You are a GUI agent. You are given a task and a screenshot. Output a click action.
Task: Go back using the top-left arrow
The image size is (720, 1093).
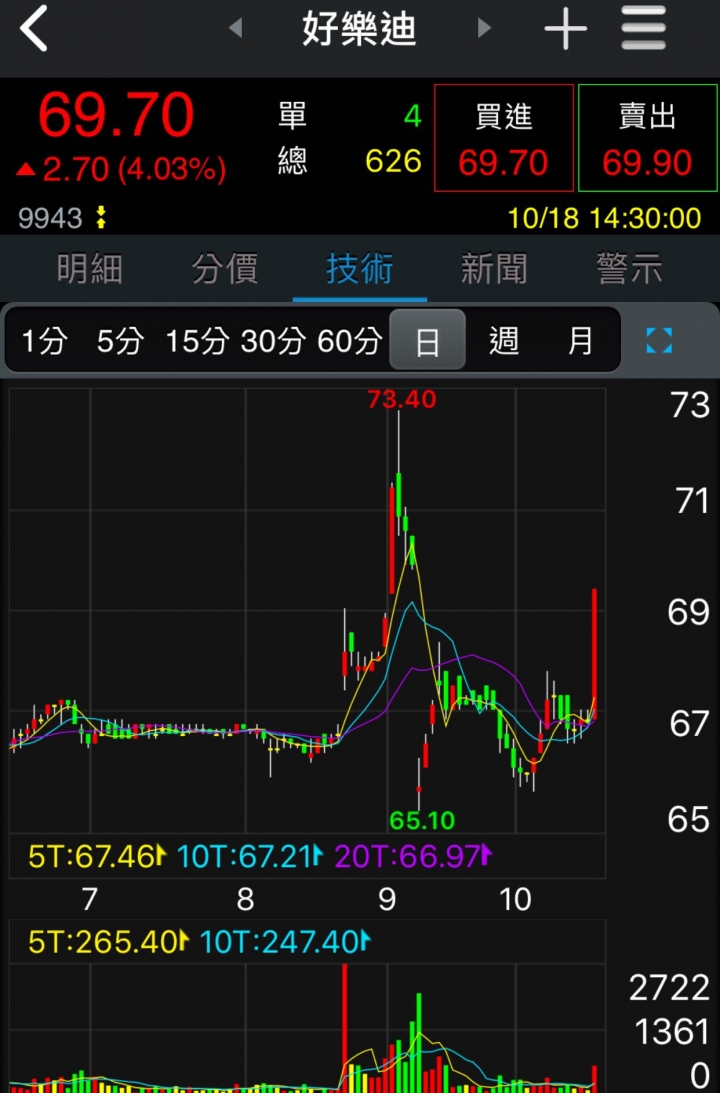click(35, 29)
